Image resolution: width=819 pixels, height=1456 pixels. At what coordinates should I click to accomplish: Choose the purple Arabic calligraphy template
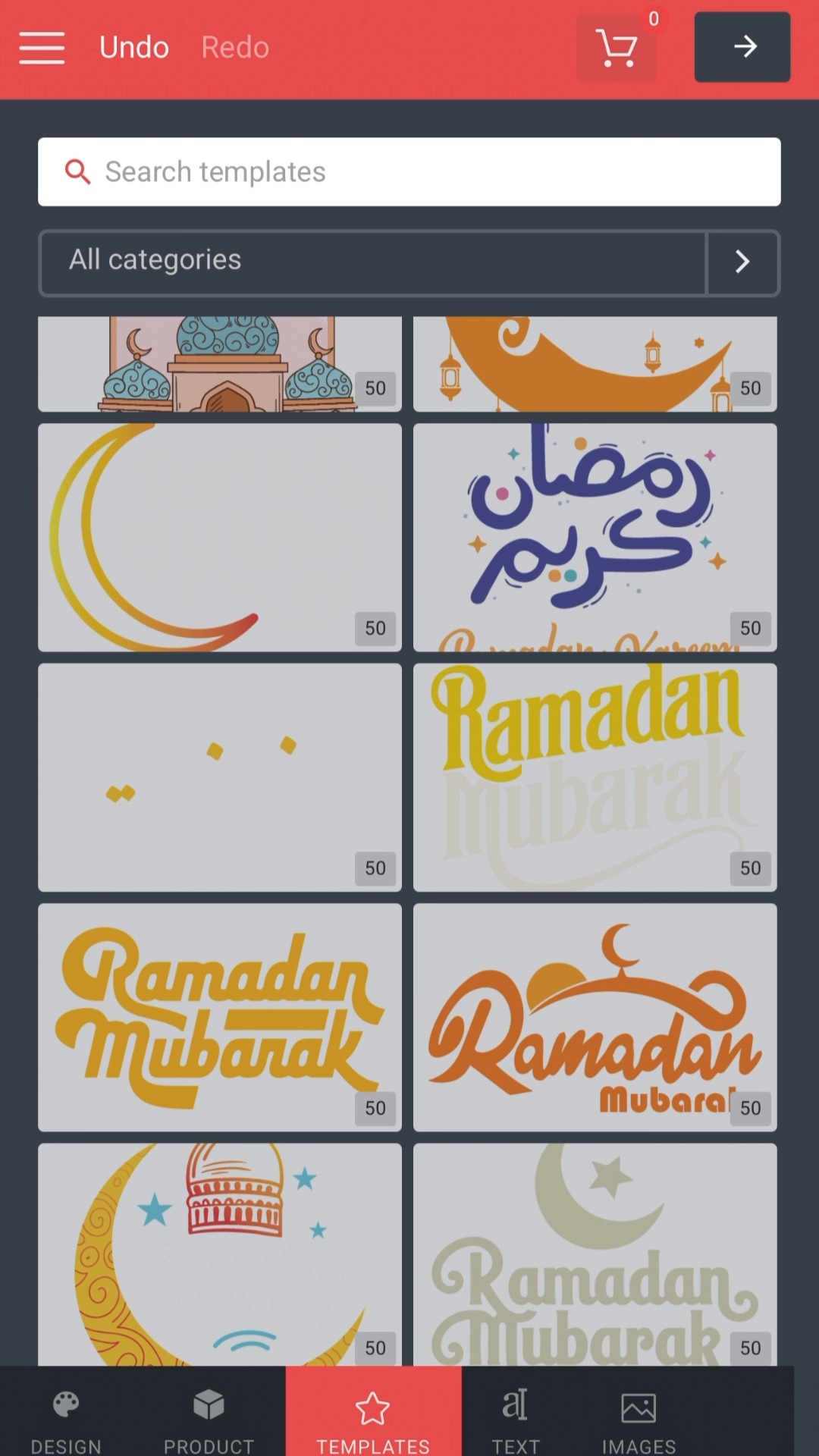click(x=595, y=537)
